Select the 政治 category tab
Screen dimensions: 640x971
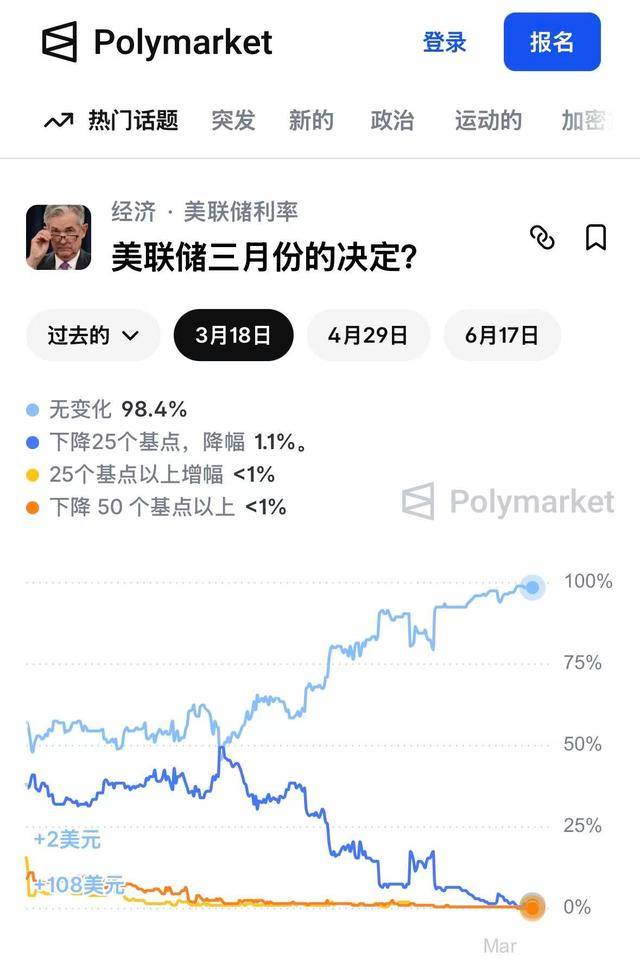click(x=392, y=121)
